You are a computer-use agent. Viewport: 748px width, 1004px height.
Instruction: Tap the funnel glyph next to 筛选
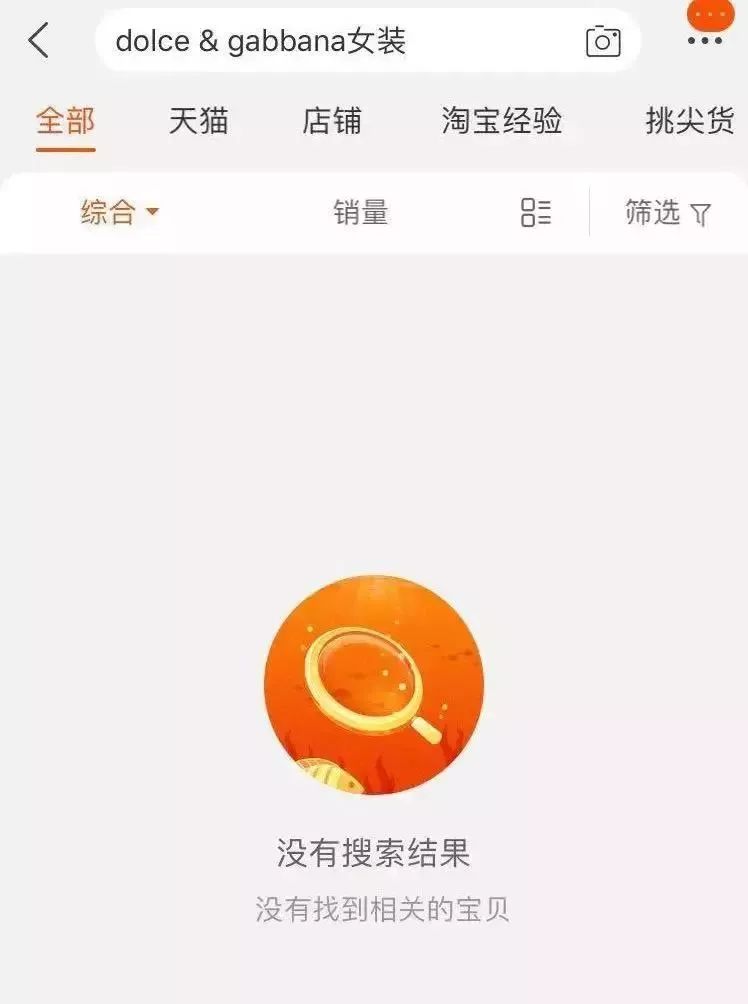[700, 212]
